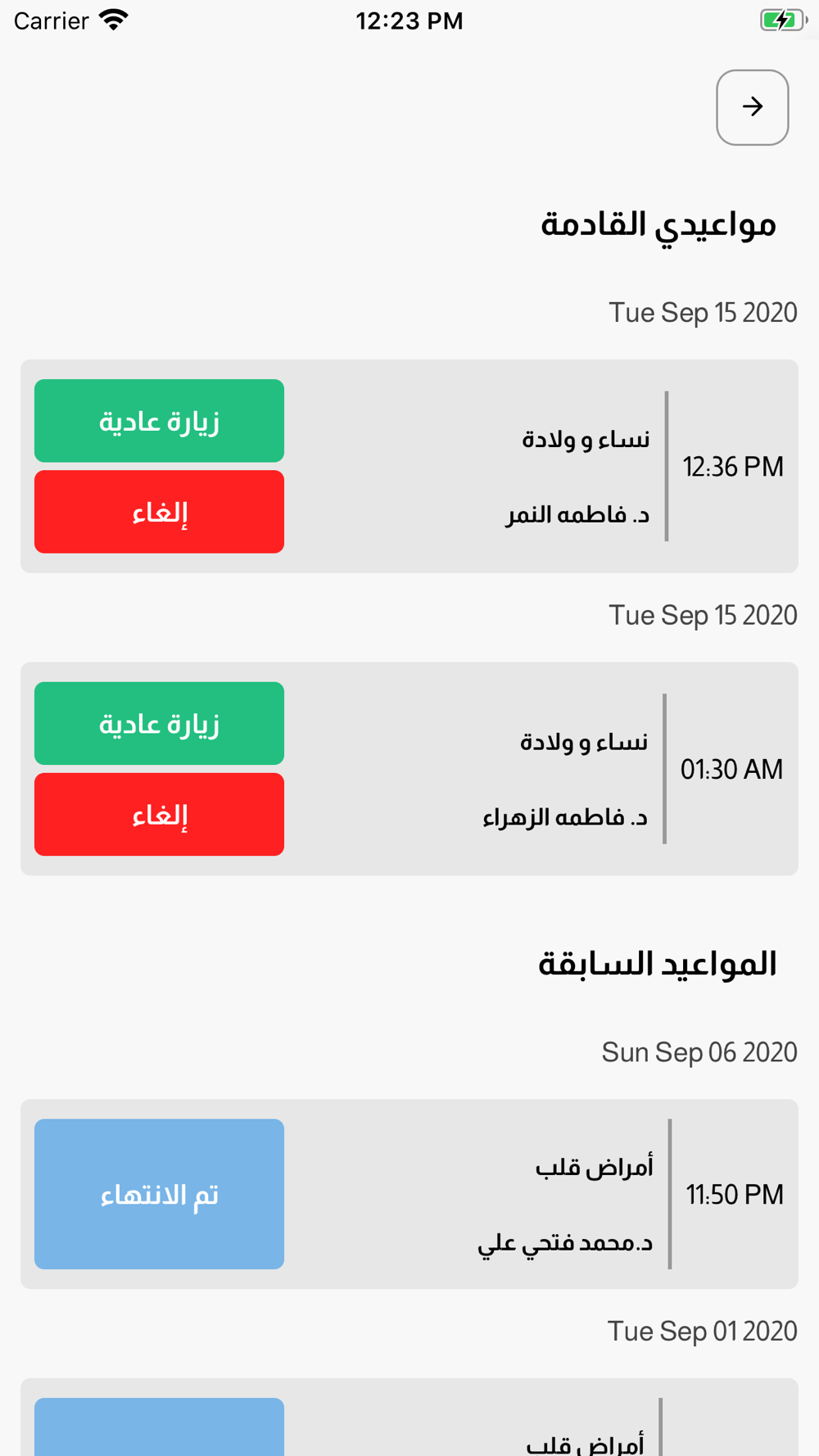This screenshot has height=1456, width=819.
Task: Tap تم الانتهاء for د.محمد فتحي علي
Action: click(159, 1194)
